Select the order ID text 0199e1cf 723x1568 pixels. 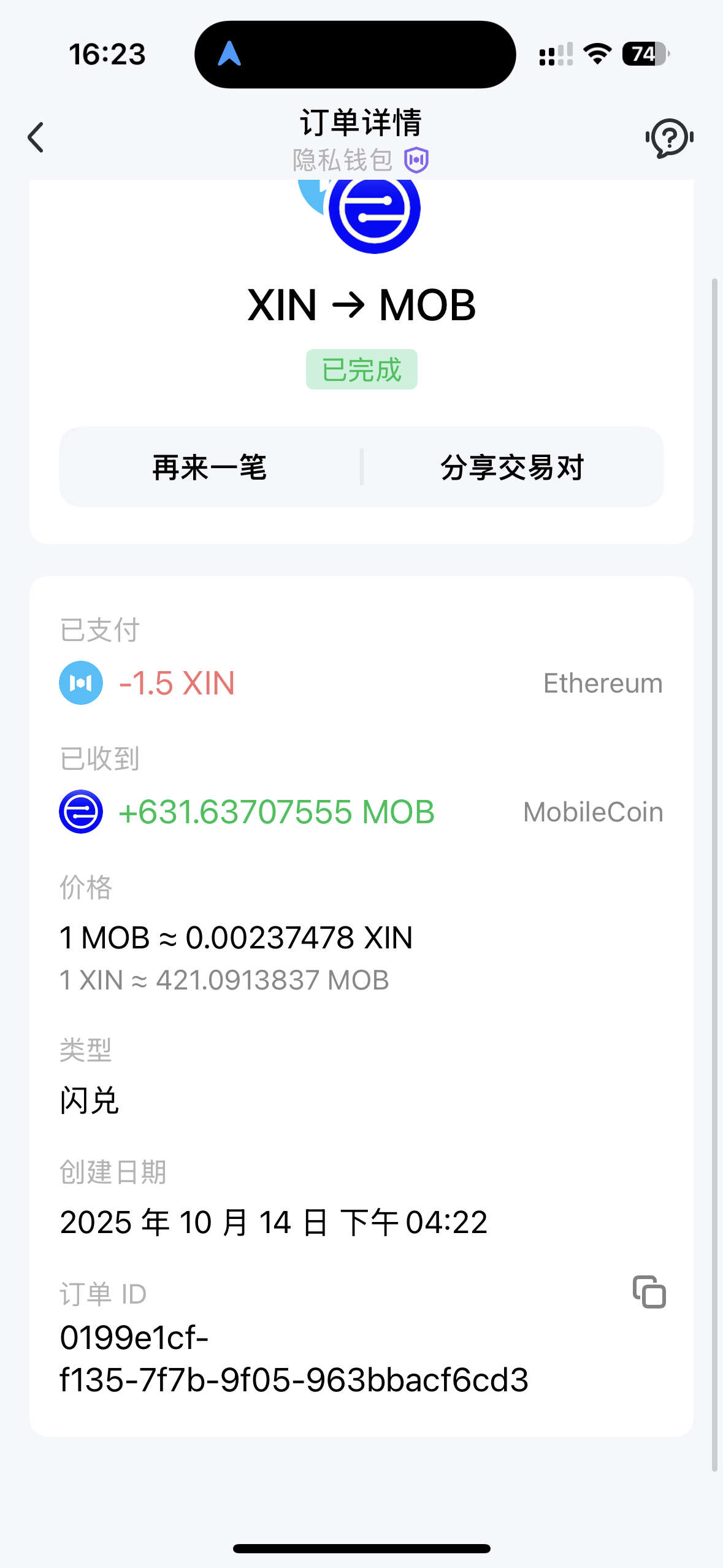[x=134, y=1339]
